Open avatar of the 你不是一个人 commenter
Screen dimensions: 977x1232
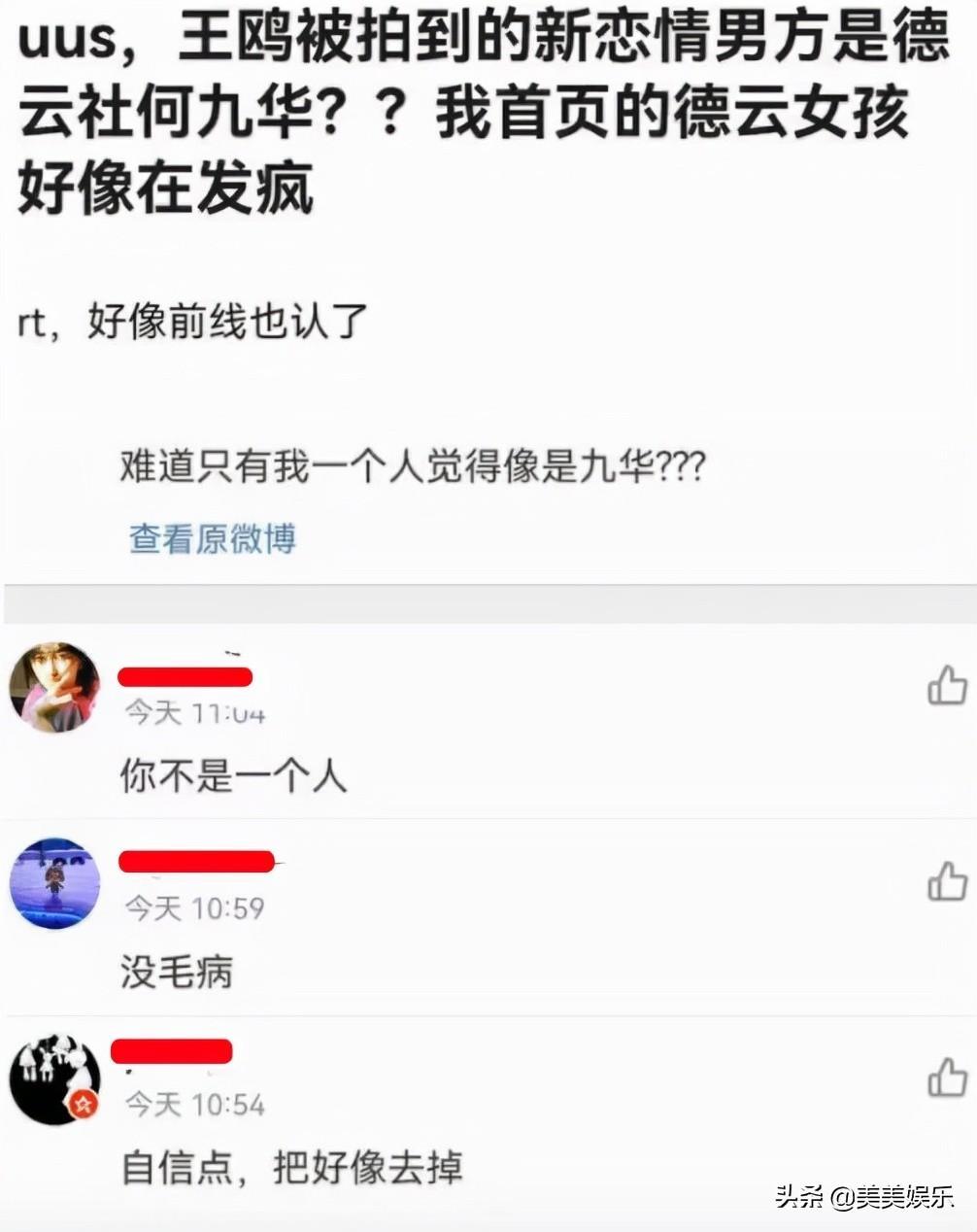tap(54, 687)
